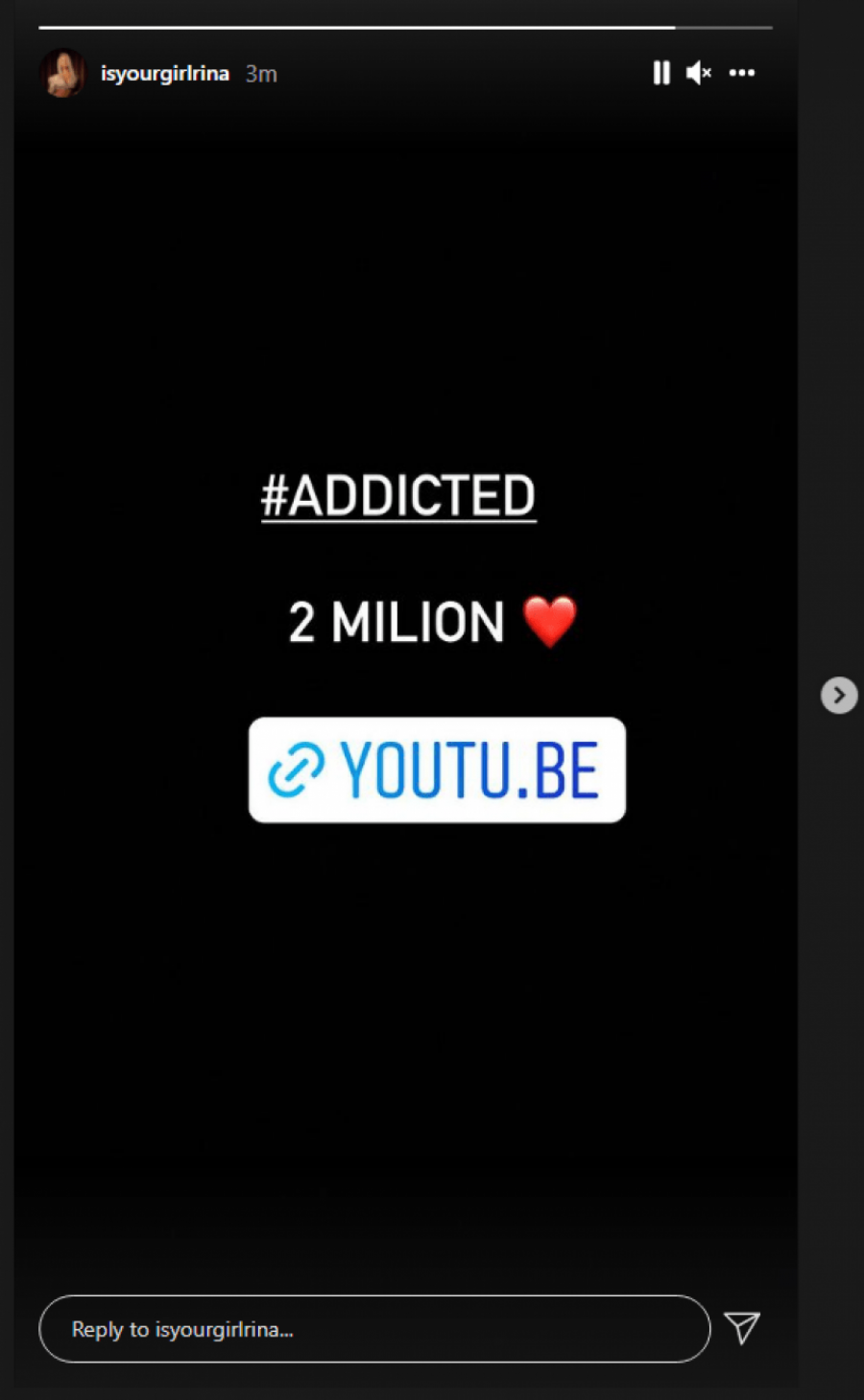Unmute the story audio
The width and height of the screenshot is (864, 1400).
click(x=699, y=73)
